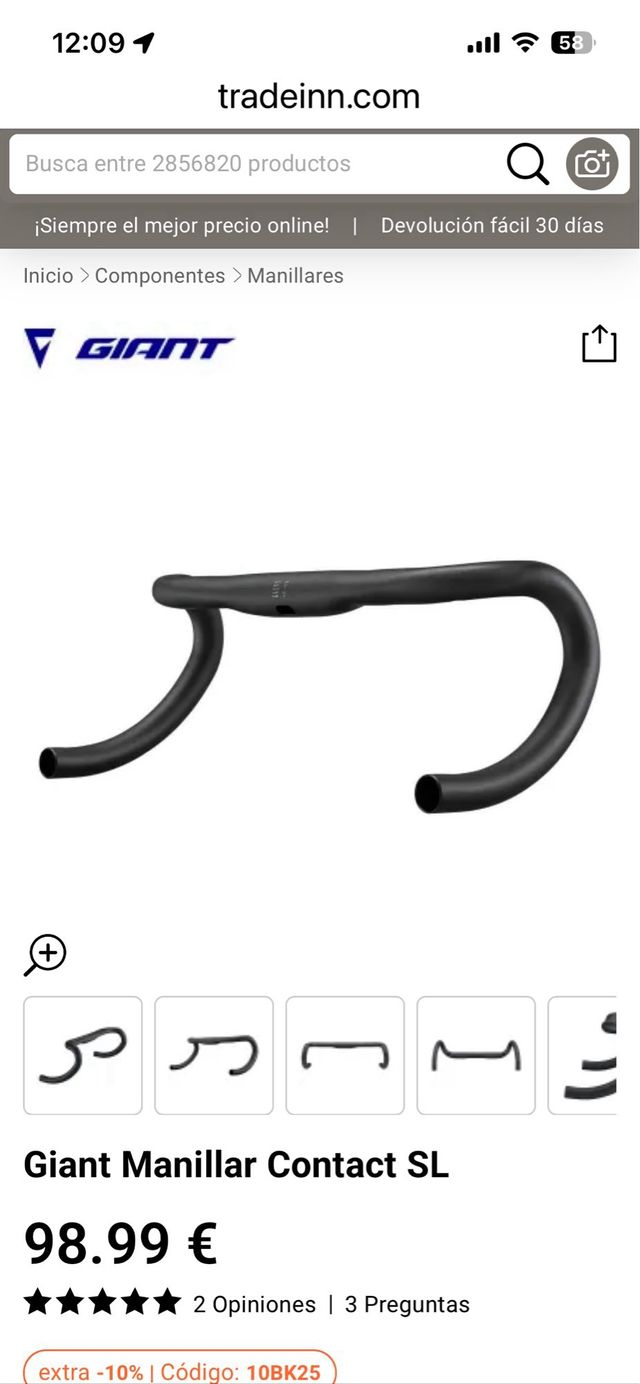The height and width of the screenshot is (1384, 640).
Task: Select the fifth partially visible thumbnail
Action: pyautogui.click(x=585, y=1055)
